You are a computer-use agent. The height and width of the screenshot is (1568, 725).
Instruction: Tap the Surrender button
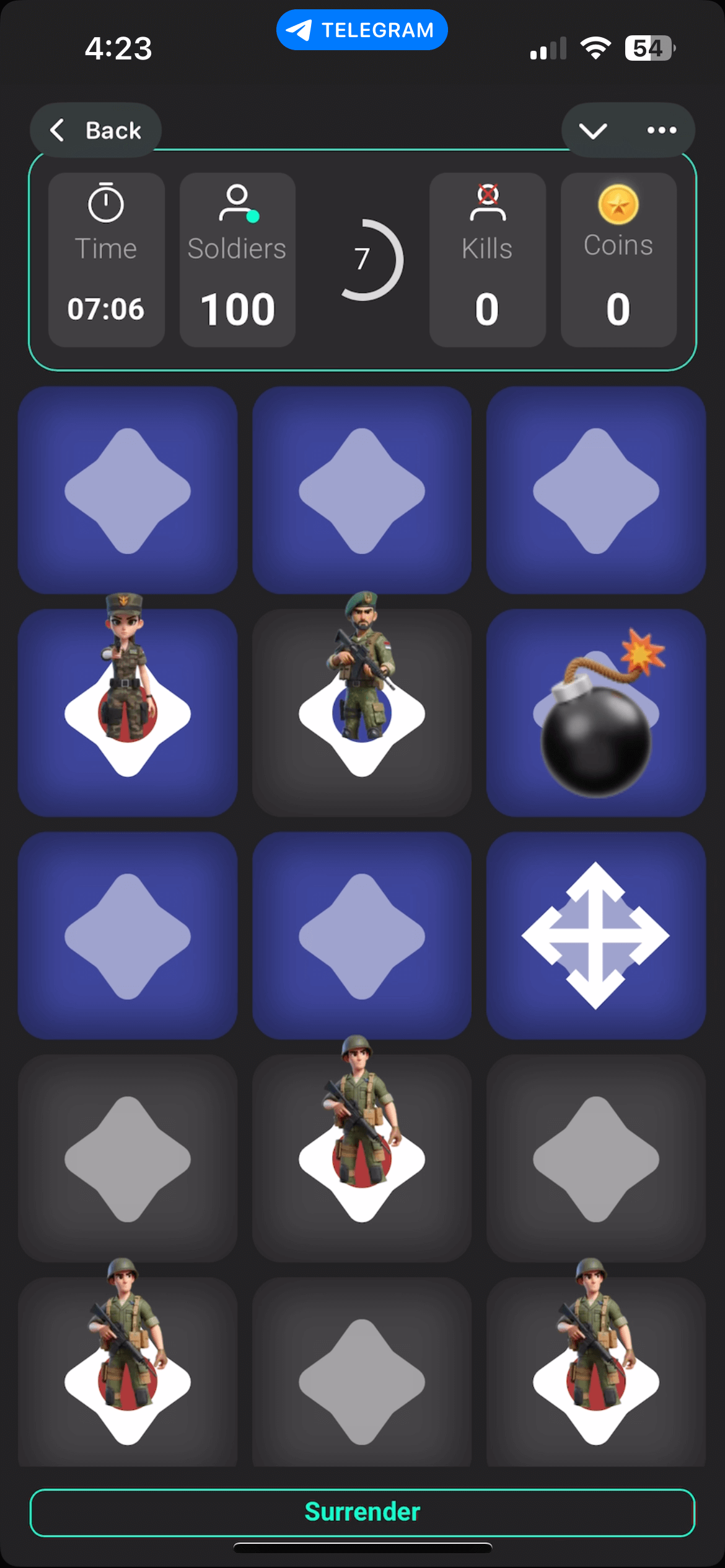pyautogui.click(x=362, y=1512)
